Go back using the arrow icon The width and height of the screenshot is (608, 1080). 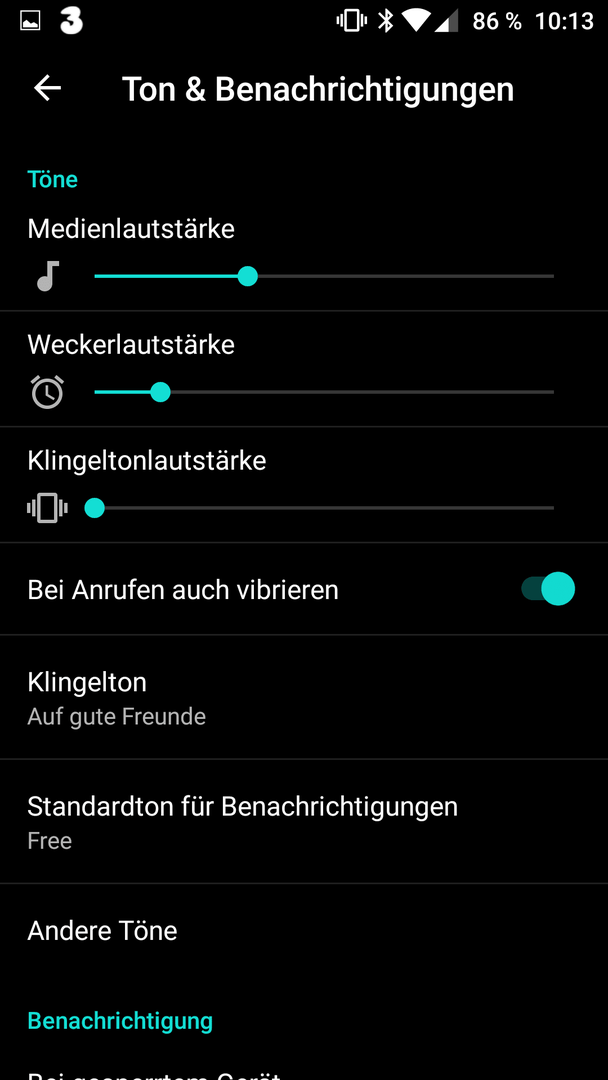pos(48,88)
